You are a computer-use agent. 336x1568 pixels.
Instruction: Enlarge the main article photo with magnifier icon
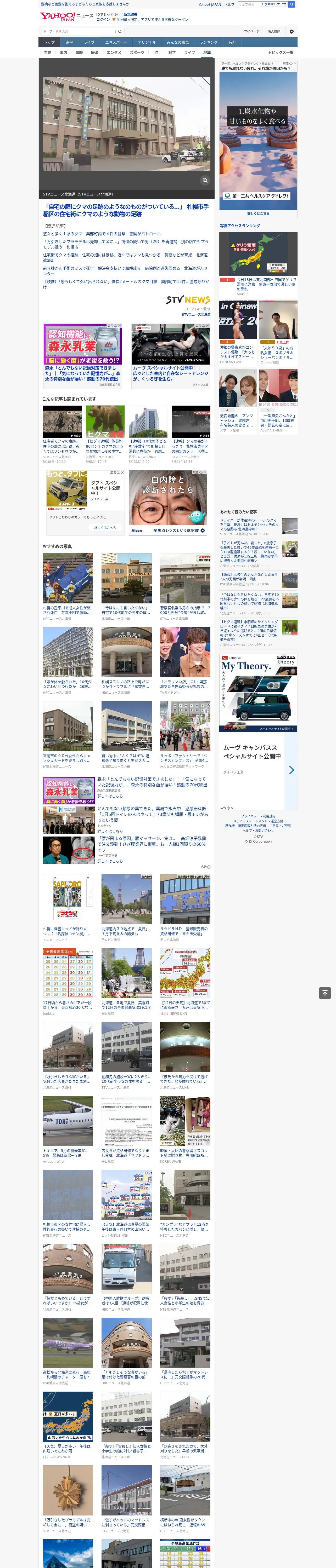205,180
